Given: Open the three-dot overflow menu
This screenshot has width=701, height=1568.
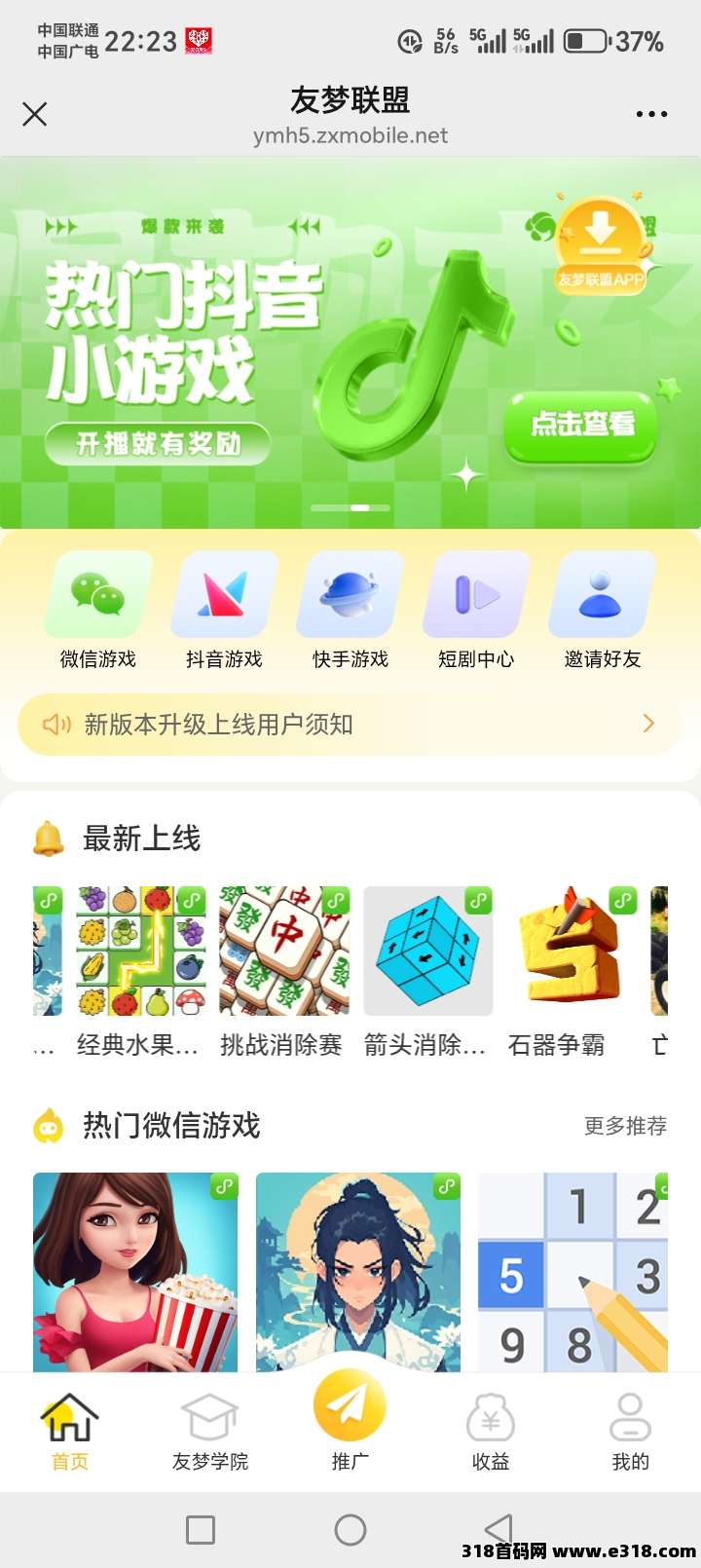Looking at the screenshot, I should (x=651, y=115).
